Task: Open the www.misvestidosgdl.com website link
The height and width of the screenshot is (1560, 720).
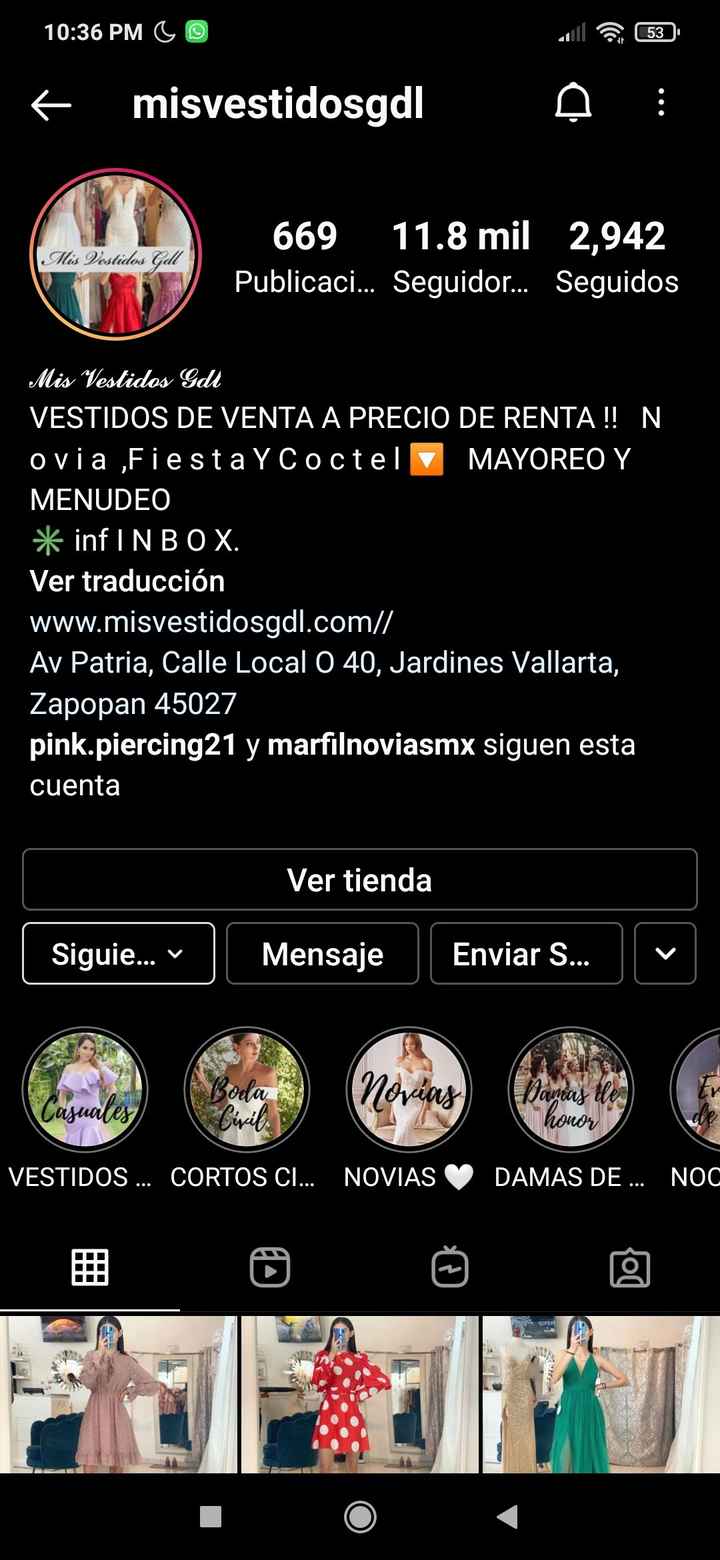Action: [210, 621]
